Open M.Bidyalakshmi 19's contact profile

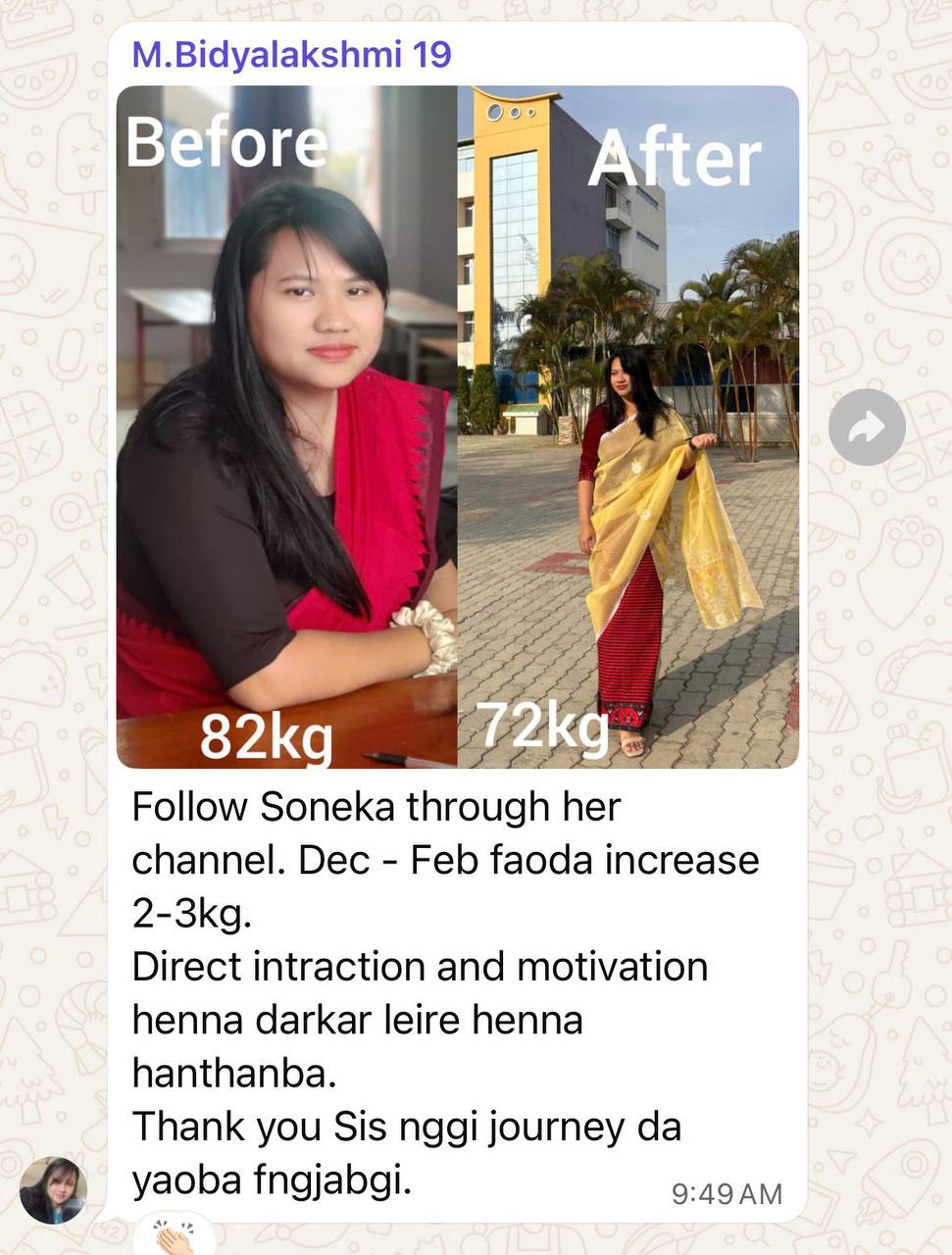(x=291, y=55)
